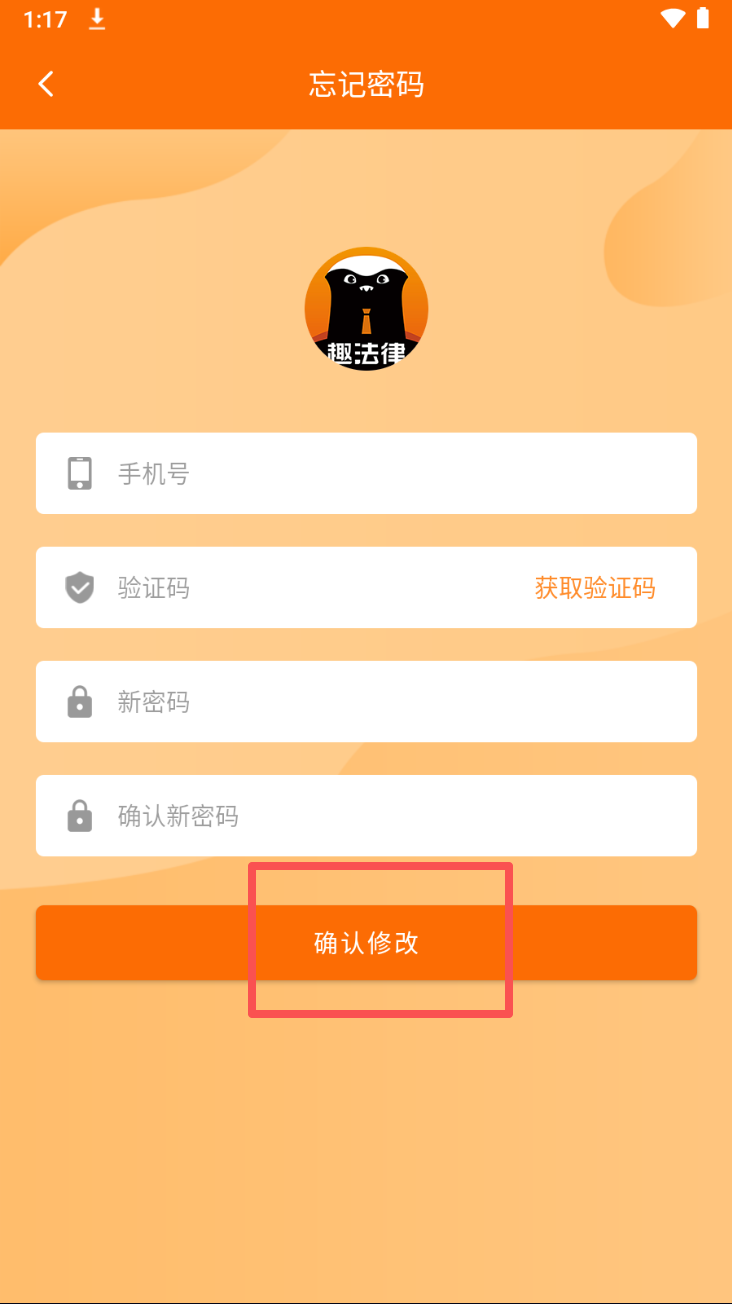The image size is (732, 1304).
Task: Request a code via 获取验证码
Action: coord(595,588)
